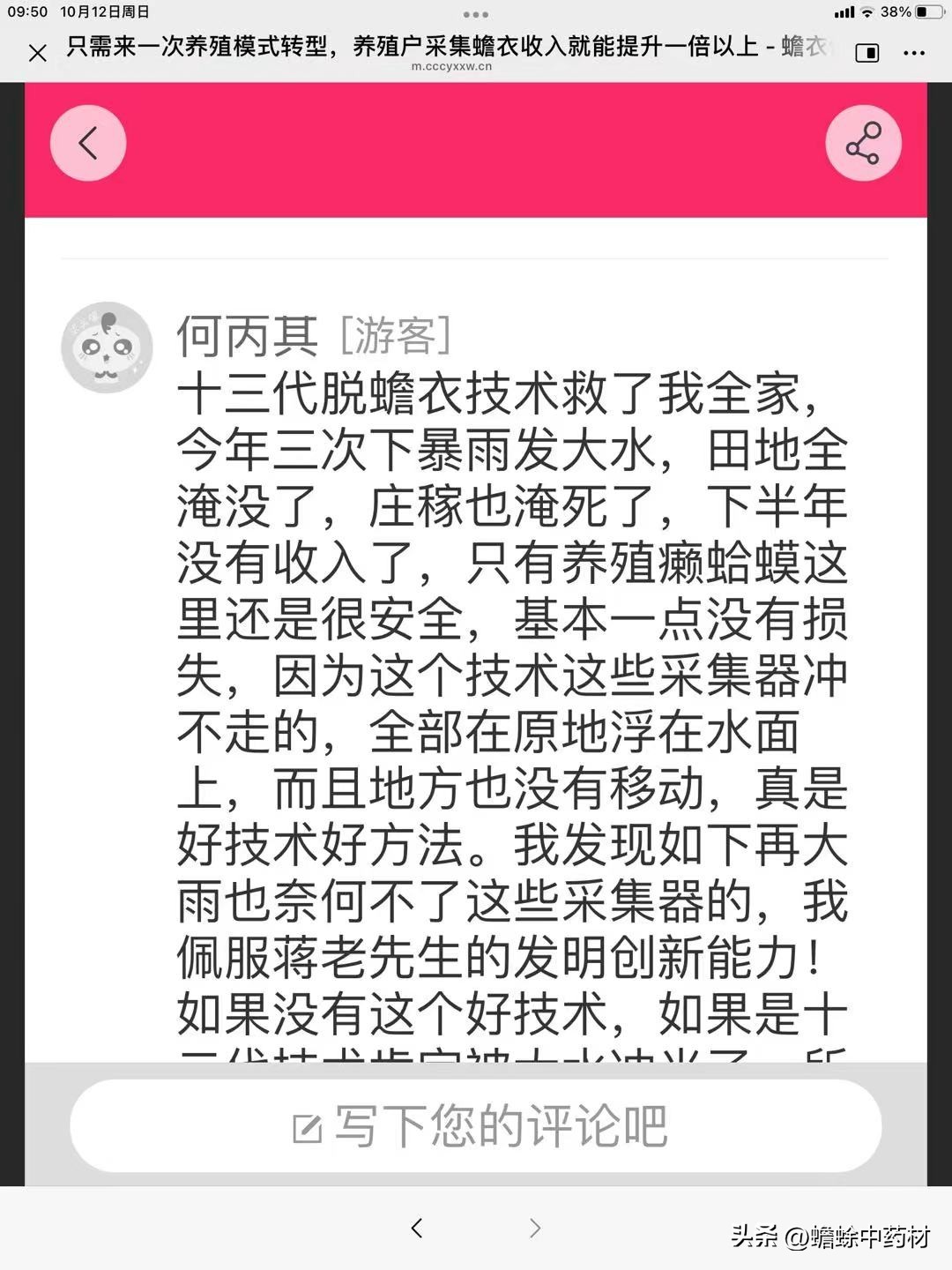Viewport: 952px width, 1270px height.
Task: Open 何丙其's avatar
Action: [107, 347]
